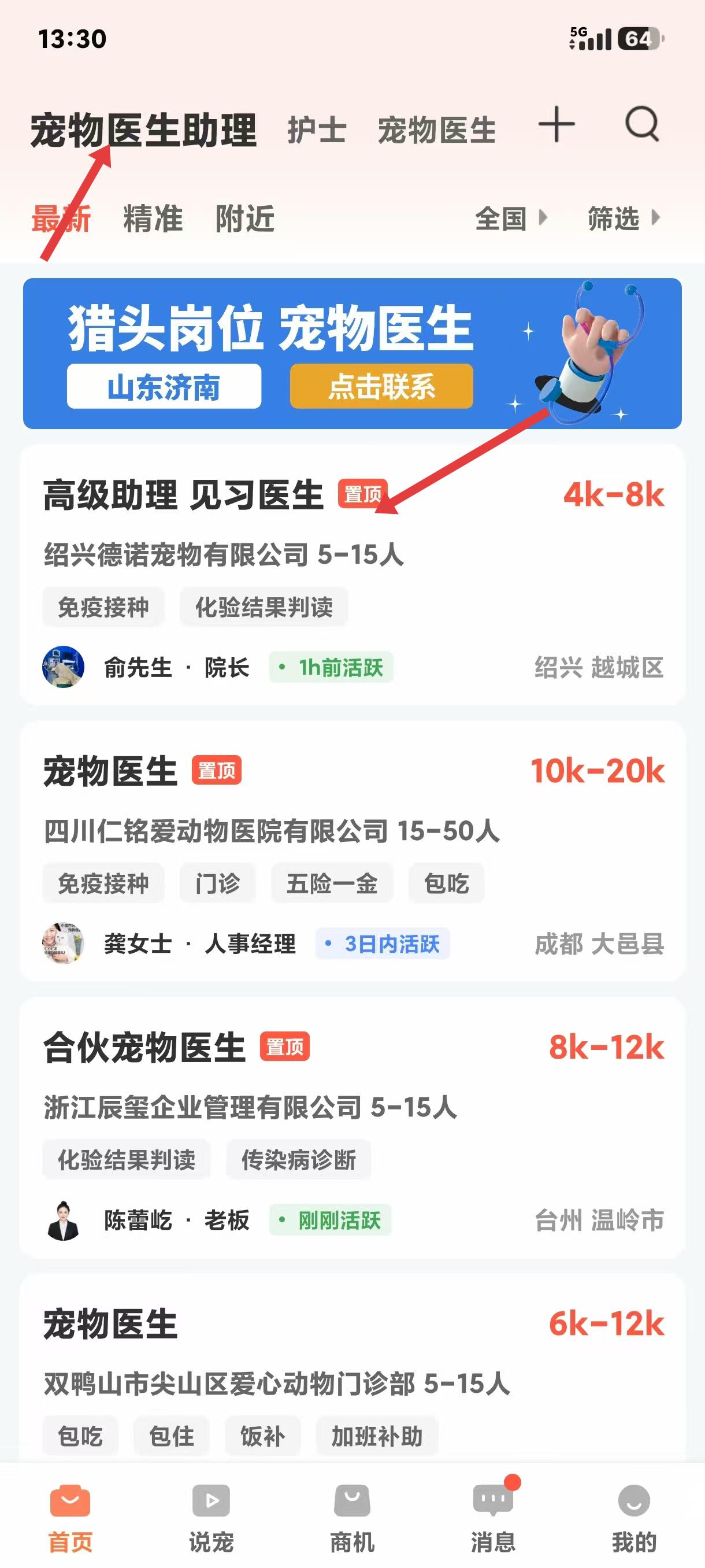The height and width of the screenshot is (1568, 705).
Task: Open the 高级助理 见习医生 job card
Action: [x=352, y=575]
